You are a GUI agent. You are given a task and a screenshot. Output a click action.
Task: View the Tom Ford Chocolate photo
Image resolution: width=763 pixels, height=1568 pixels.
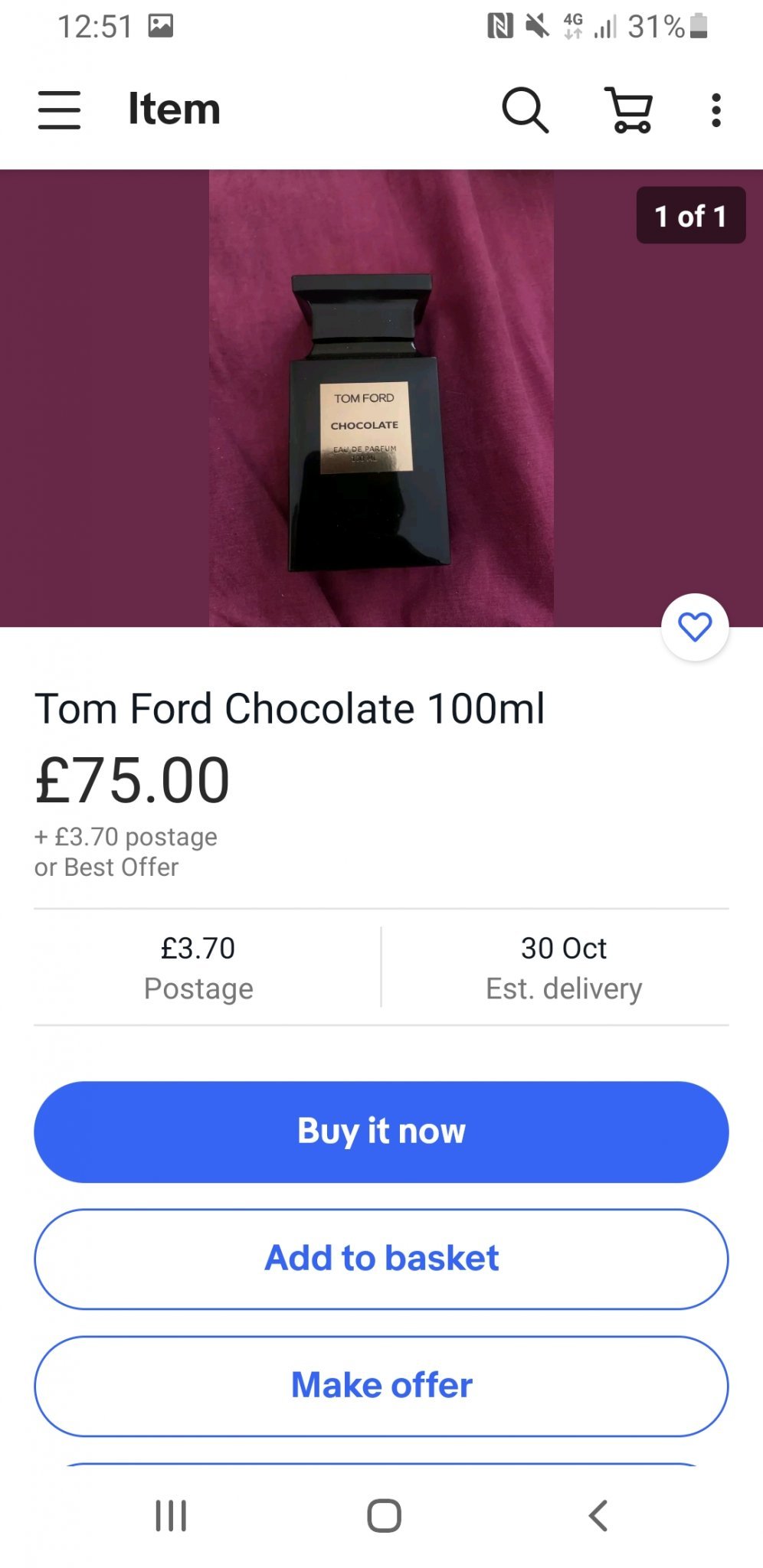381,398
